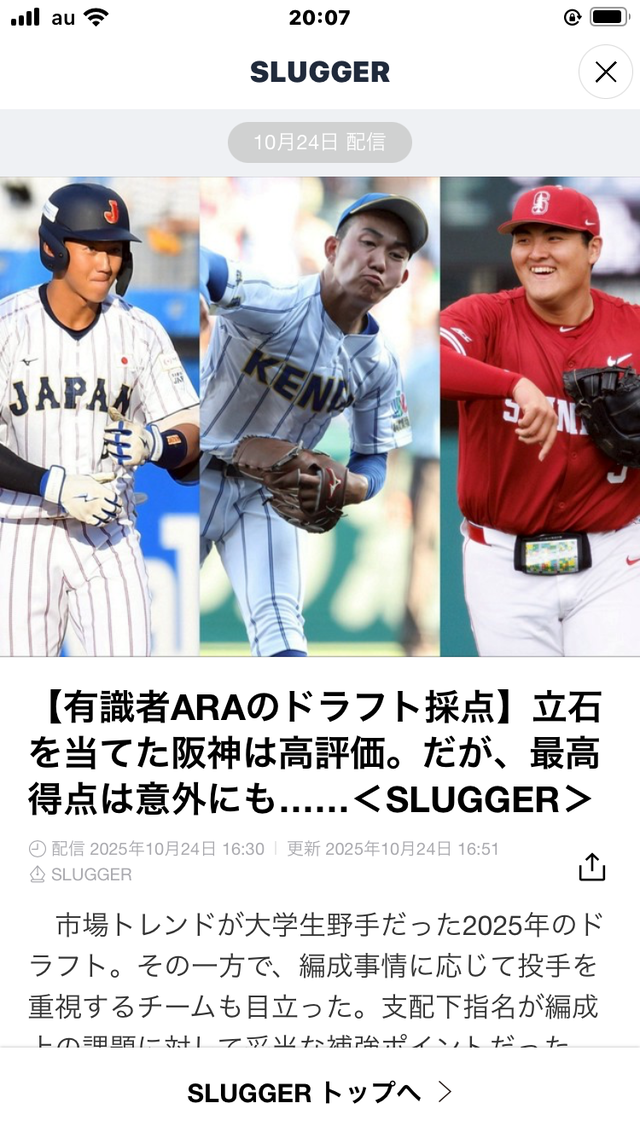Close the SLUGGER article view

click(x=605, y=72)
